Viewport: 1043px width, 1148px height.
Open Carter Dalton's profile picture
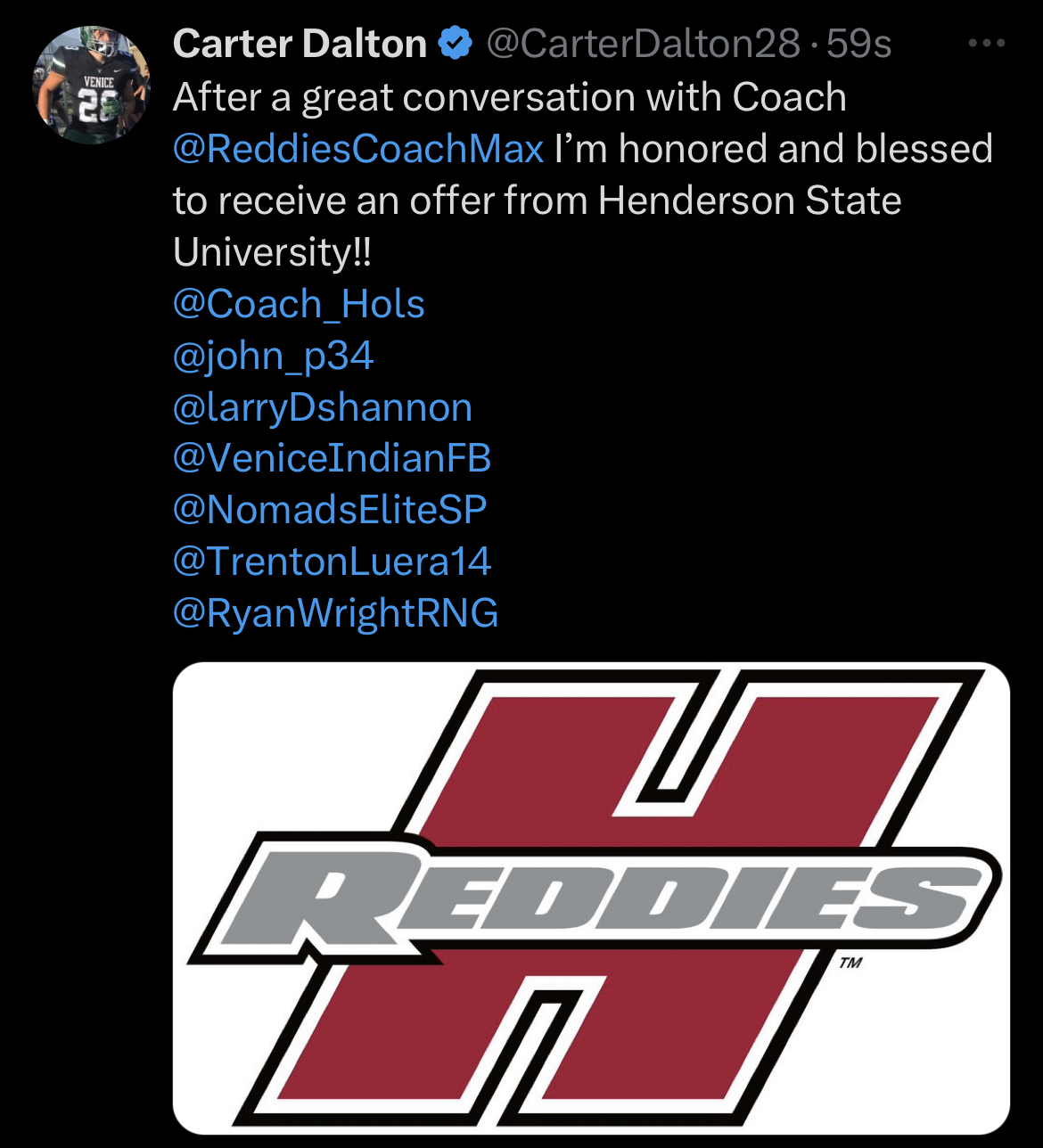point(91,86)
